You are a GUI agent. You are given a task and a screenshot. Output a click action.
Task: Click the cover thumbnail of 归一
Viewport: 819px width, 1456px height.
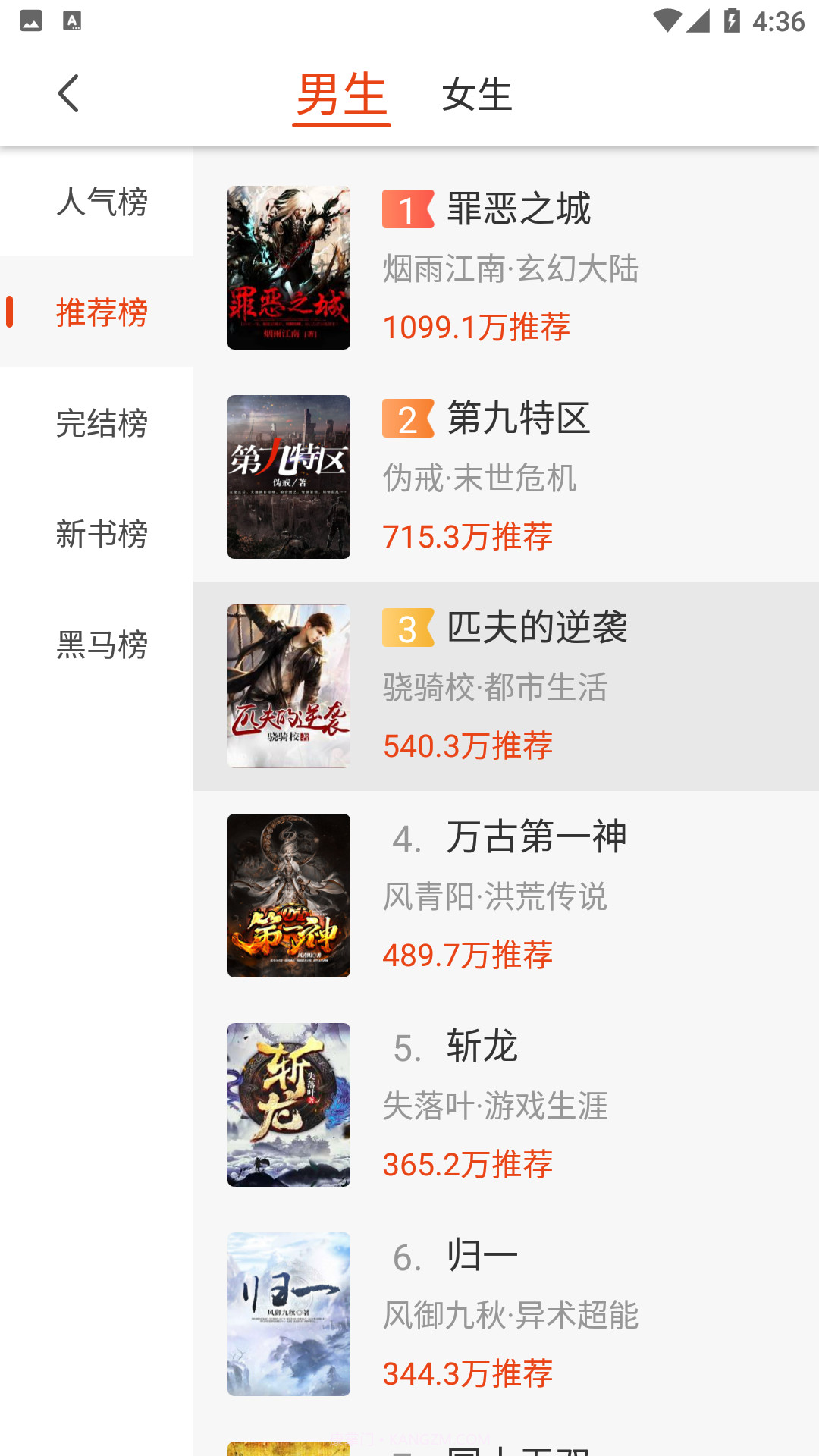pos(289,1312)
